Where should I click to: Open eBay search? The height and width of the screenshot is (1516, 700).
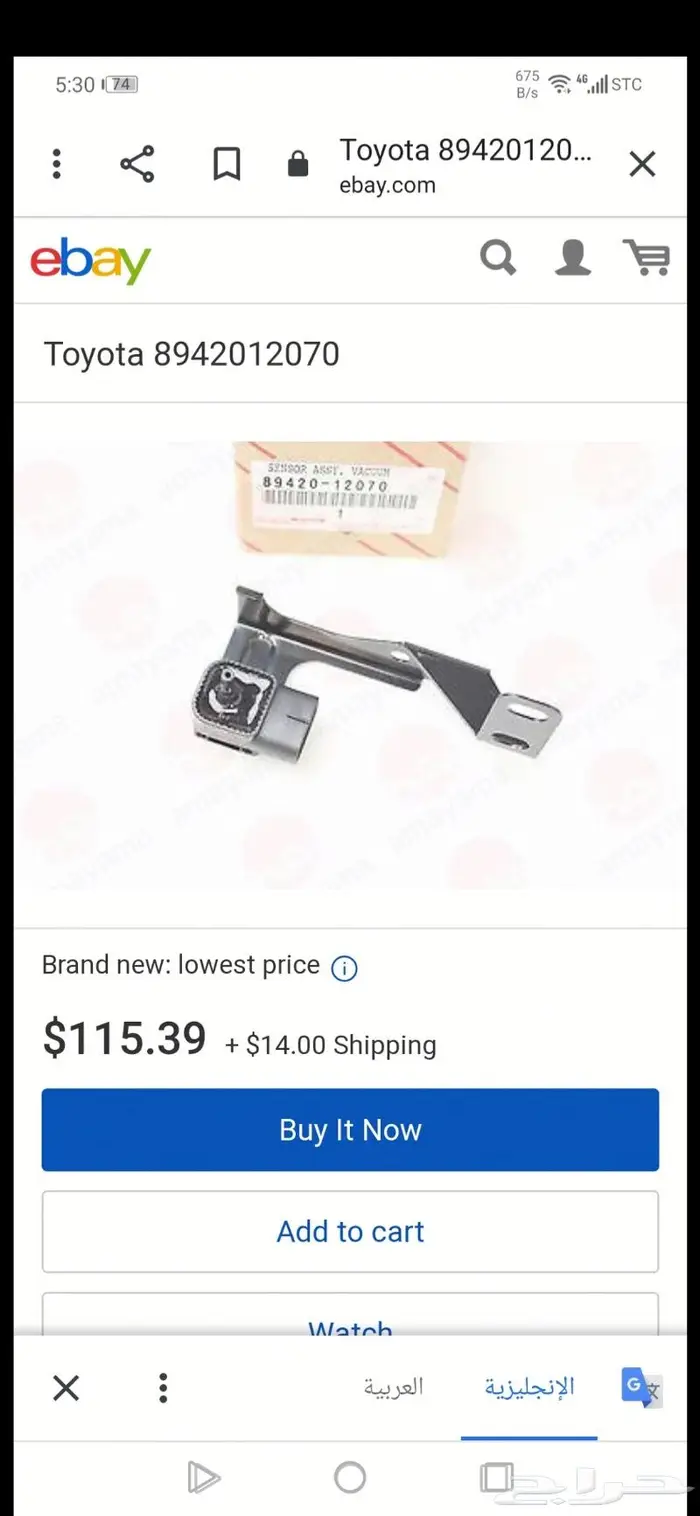498,258
